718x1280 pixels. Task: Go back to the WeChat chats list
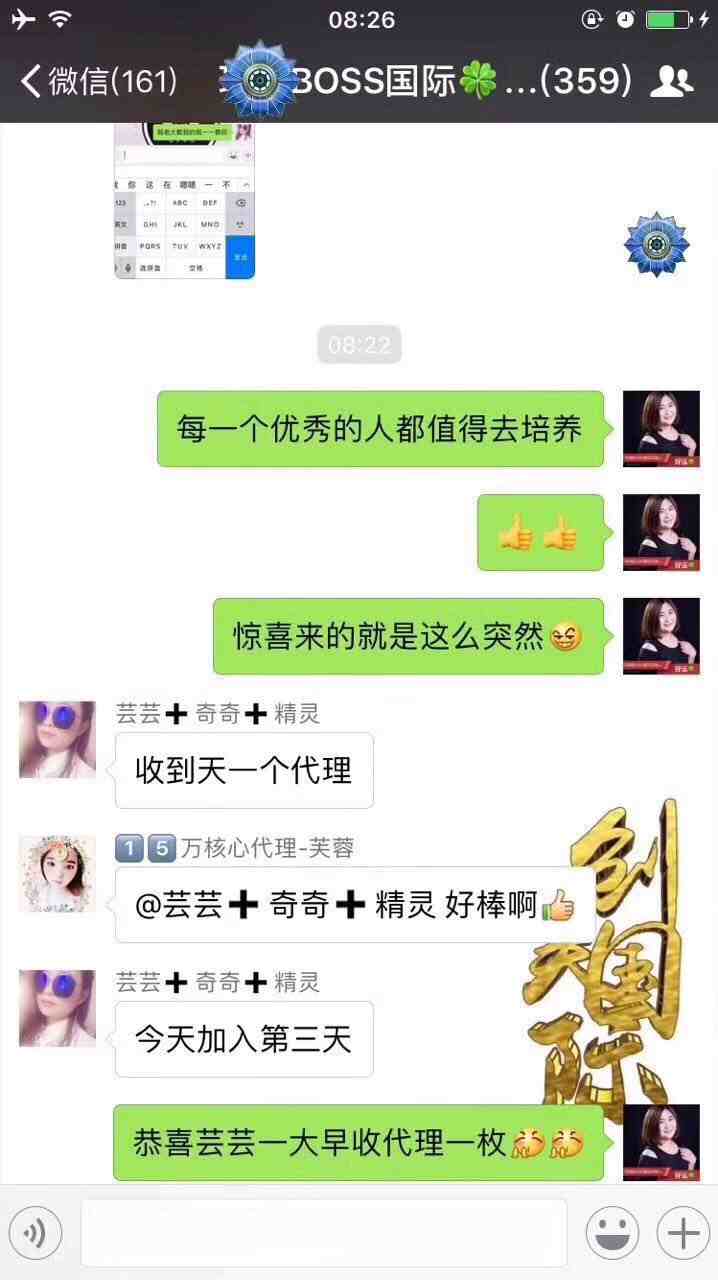coord(98,81)
